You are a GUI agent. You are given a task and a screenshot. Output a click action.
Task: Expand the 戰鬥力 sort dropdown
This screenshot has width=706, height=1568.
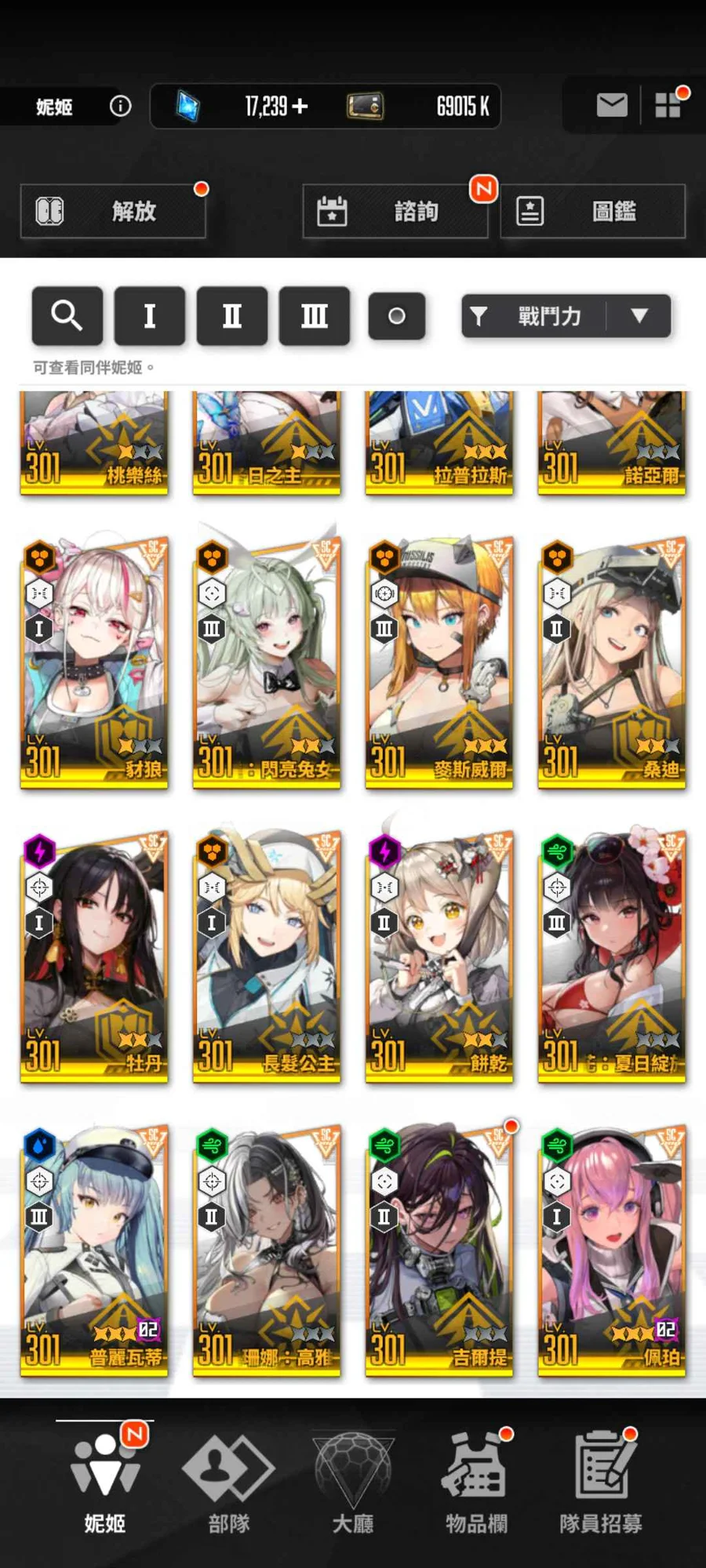coord(639,316)
